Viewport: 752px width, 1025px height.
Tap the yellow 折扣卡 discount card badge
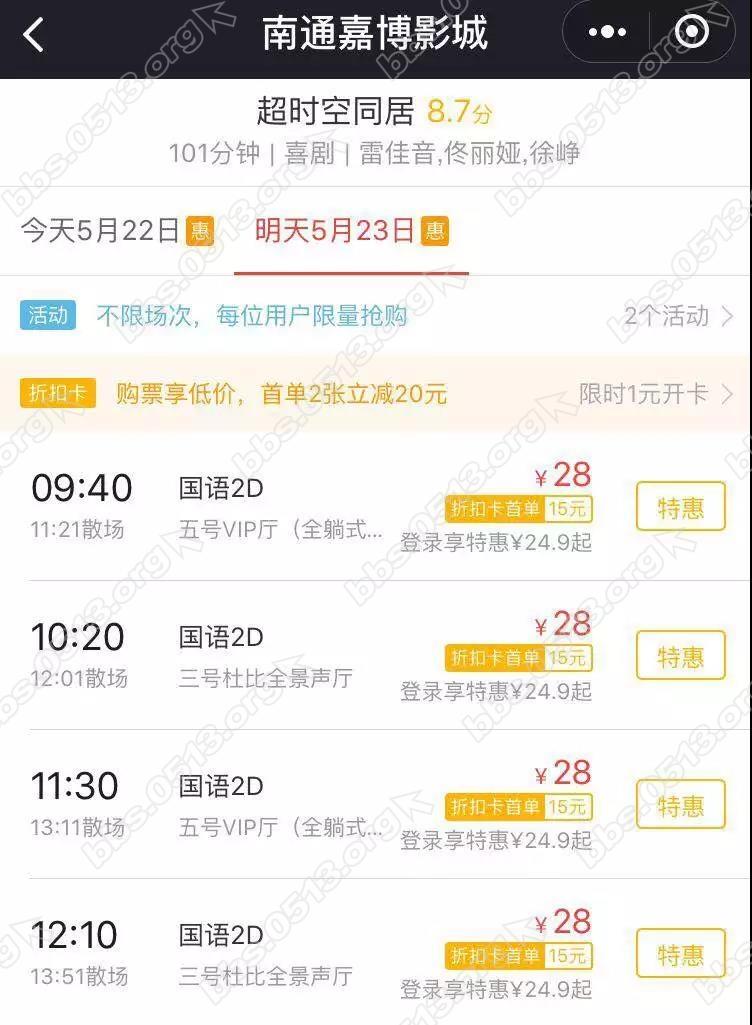coord(60,394)
